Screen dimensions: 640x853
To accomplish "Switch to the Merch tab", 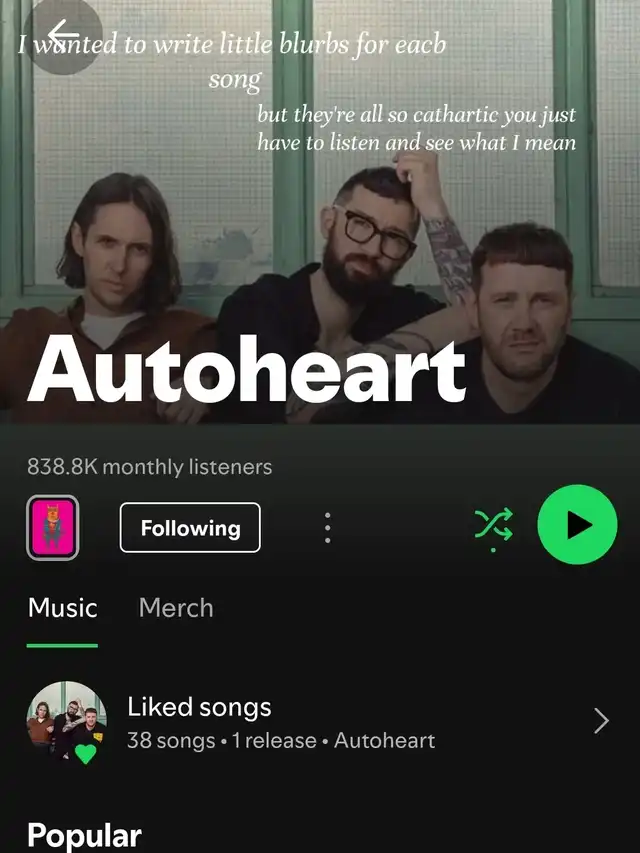I will coord(176,608).
